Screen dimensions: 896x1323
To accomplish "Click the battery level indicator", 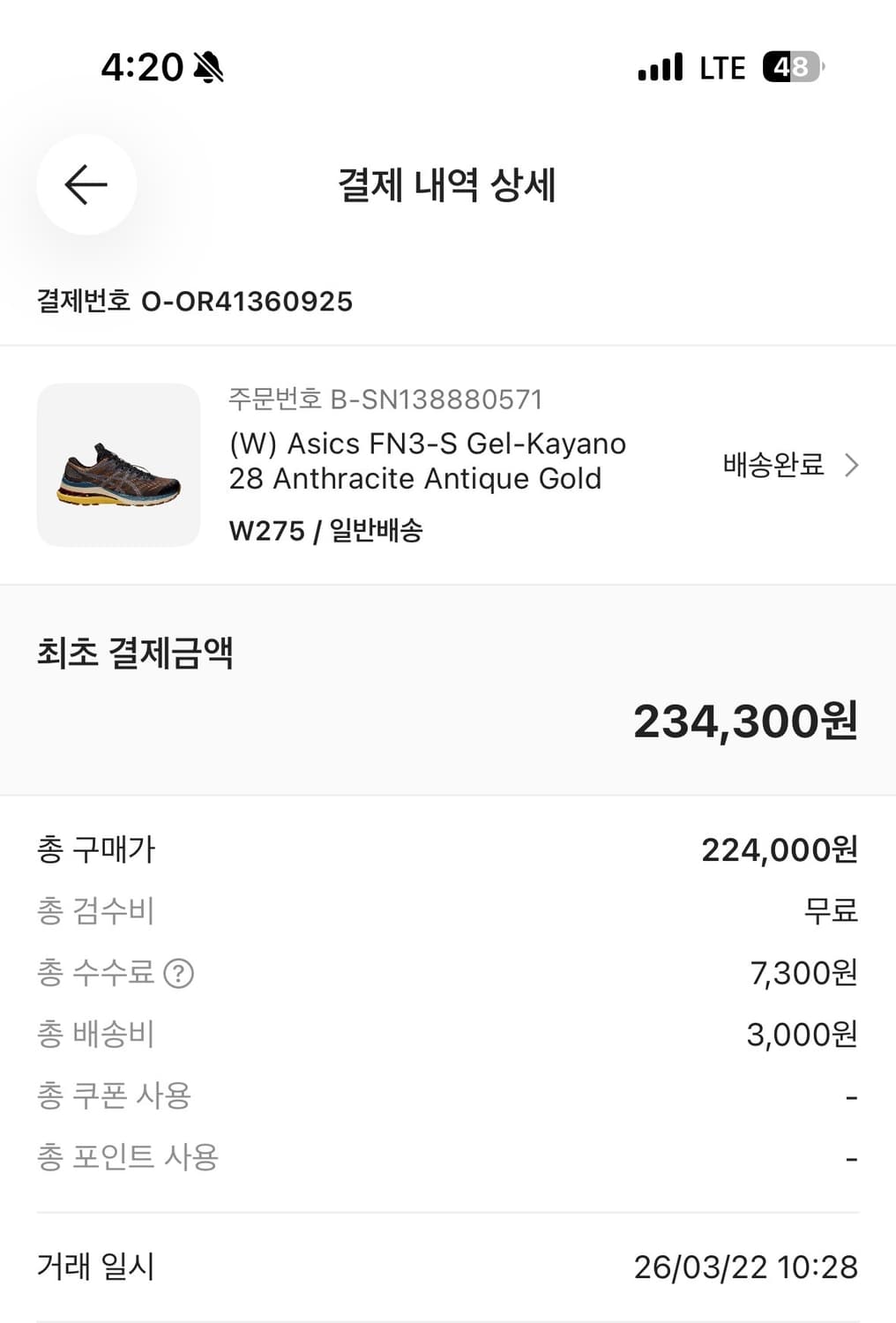I will [788, 66].
